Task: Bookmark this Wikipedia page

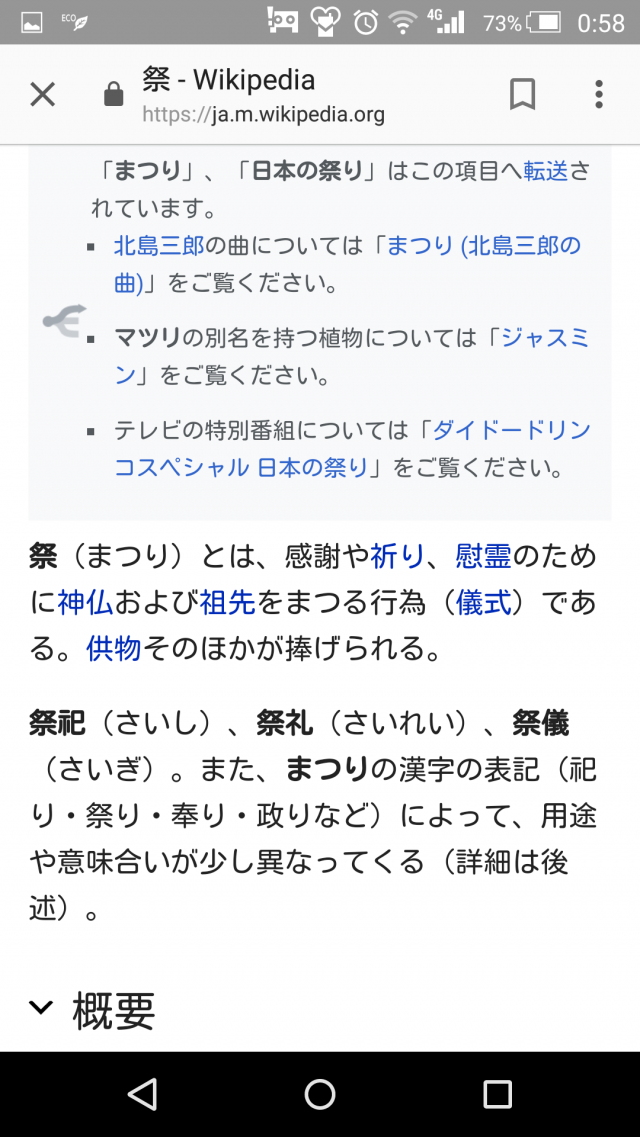Action: [x=522, y=95]
